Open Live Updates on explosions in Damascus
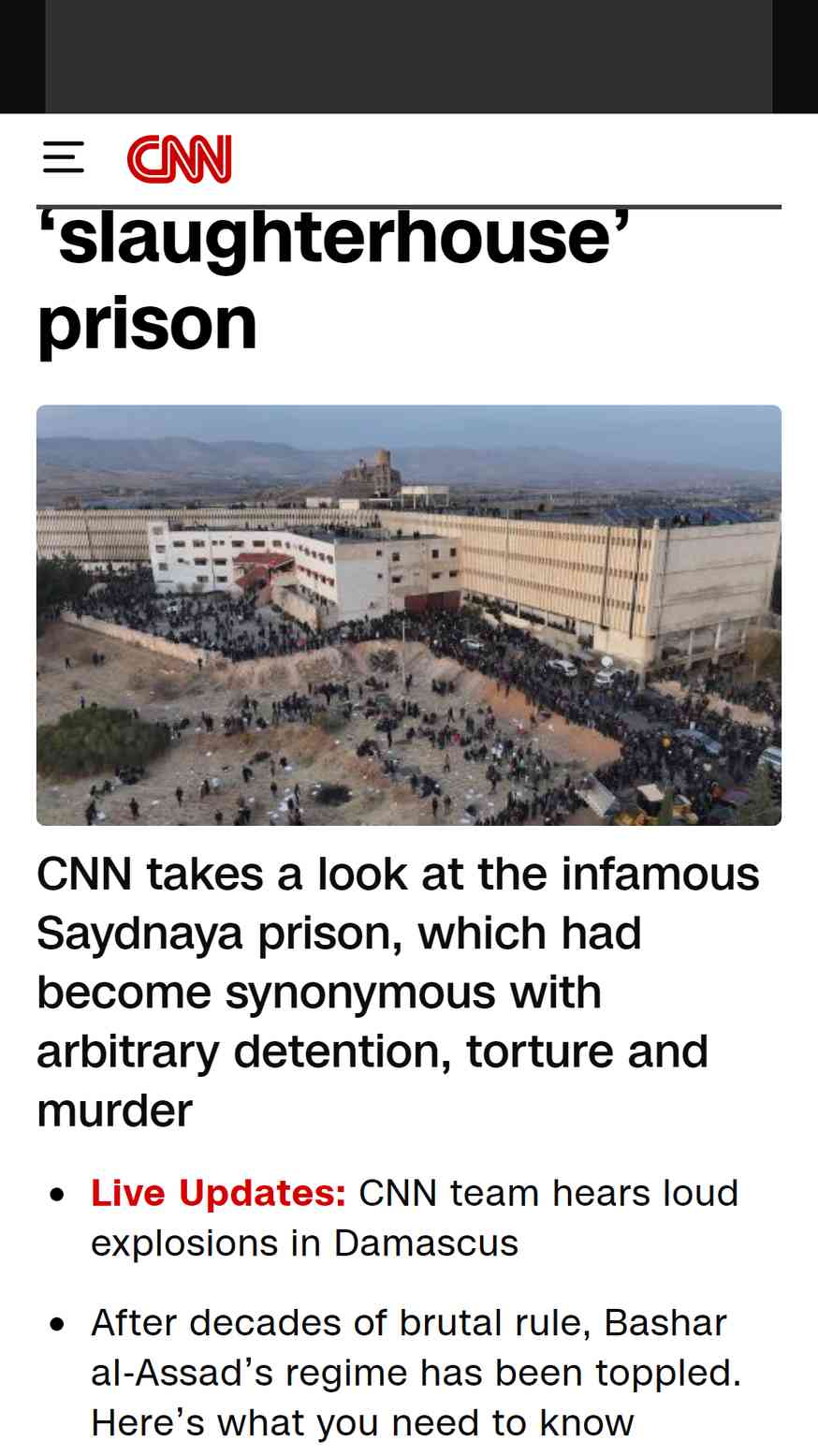The image size is (818, 1456). tap(415, 1218)
